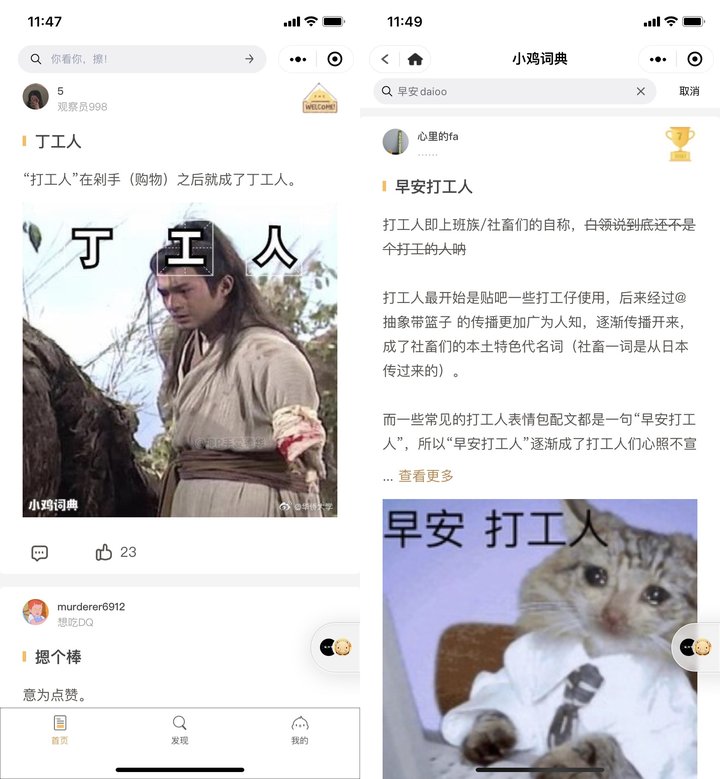Screen dimensions: 720x779
Task: Open more options via the ••• icon top left
Action: pyautogui.click(x=297, y=59)
